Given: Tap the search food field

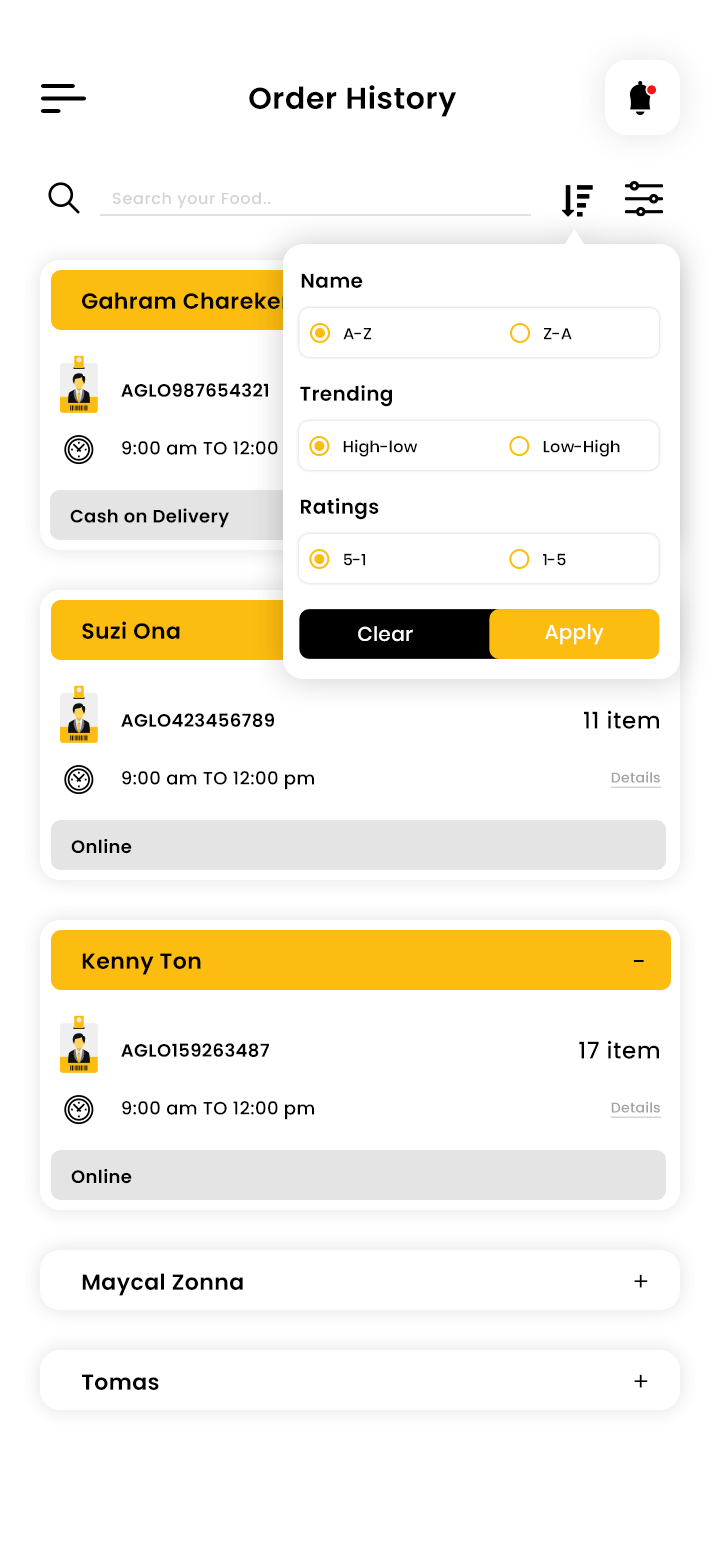Looking at the screenshot, I should coord(315,198).
